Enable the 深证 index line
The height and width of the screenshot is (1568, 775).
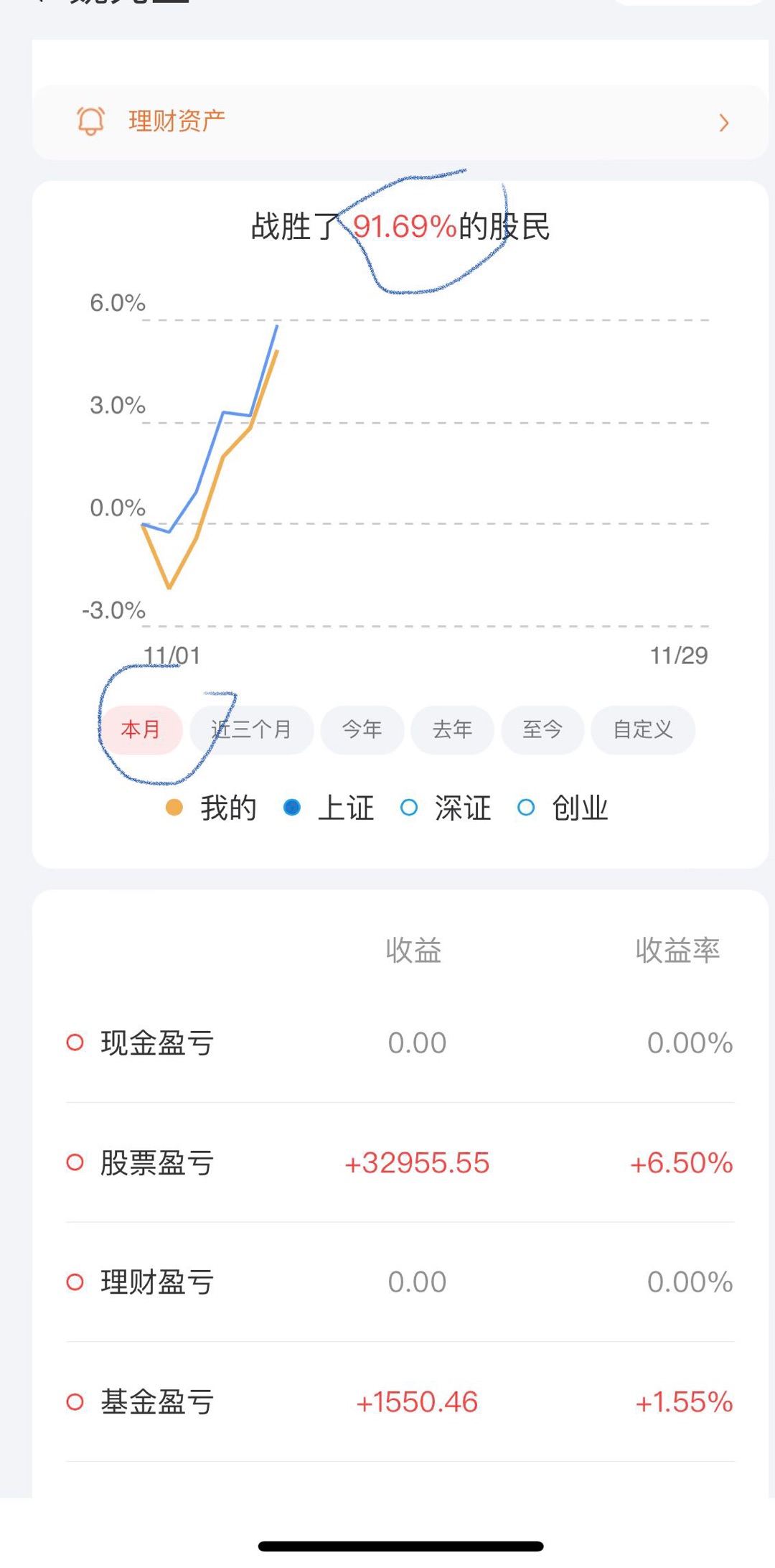pos(446,808)
